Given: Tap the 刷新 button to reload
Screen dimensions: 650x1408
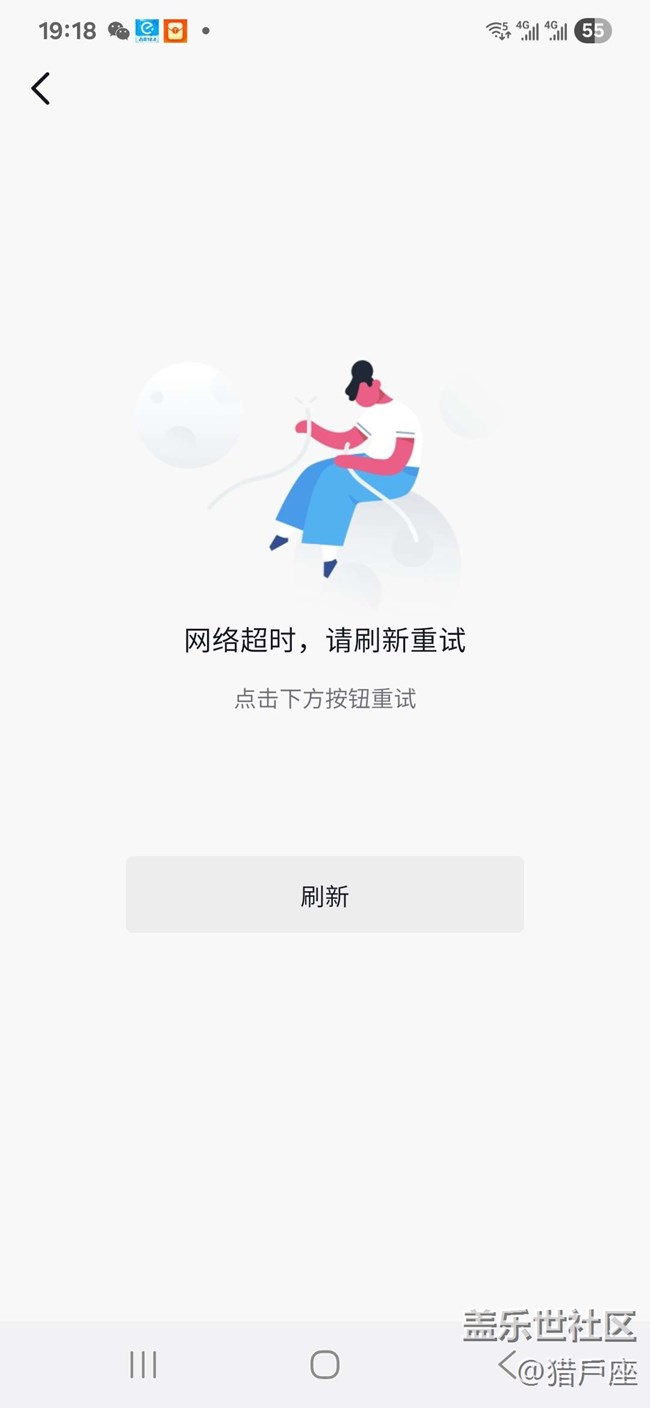Looking at the screenshot, I should (324, 895).
